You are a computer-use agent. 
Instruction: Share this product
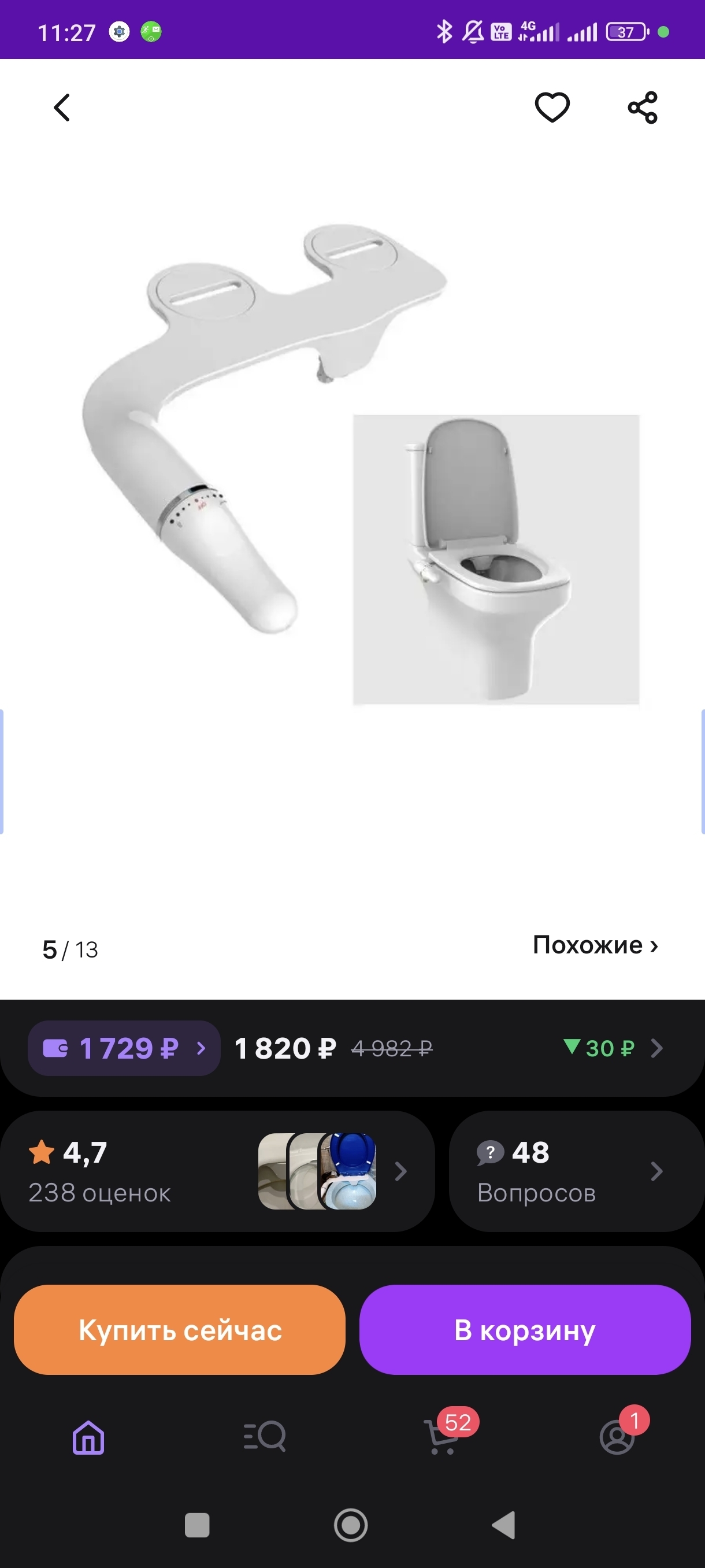point(643,108)
